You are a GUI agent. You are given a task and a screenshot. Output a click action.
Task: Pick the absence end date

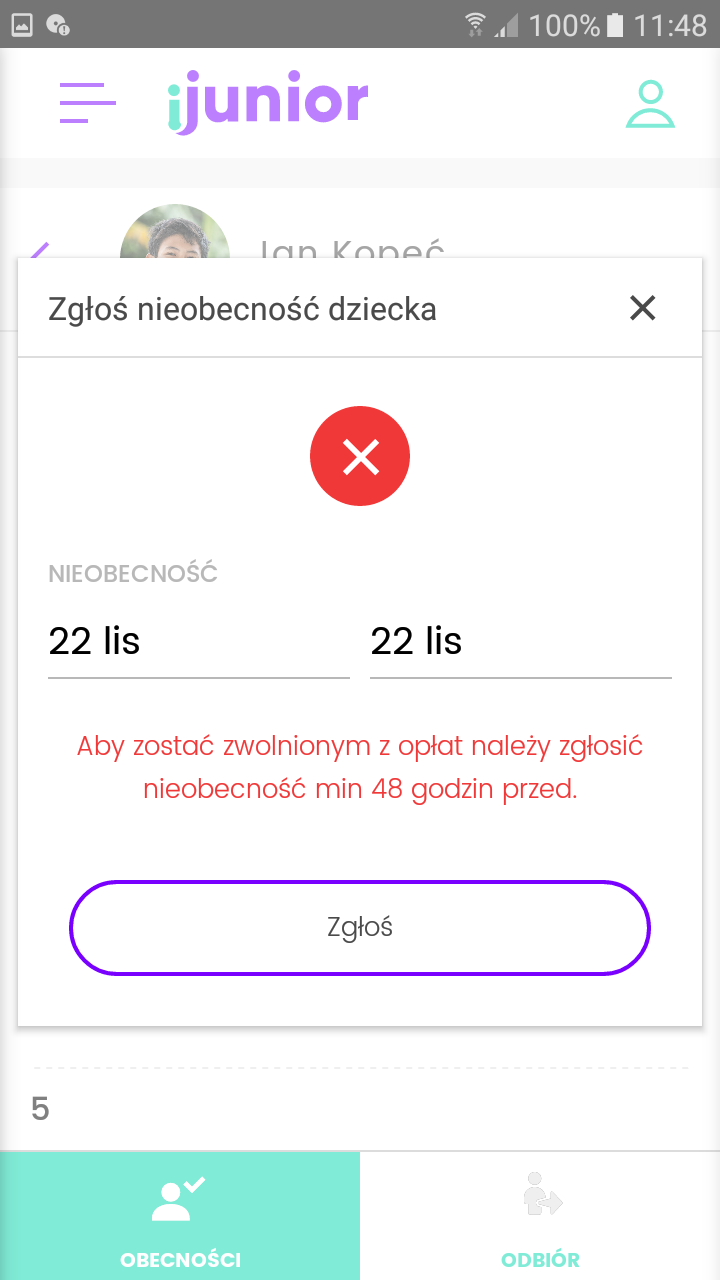pos(520,642)
